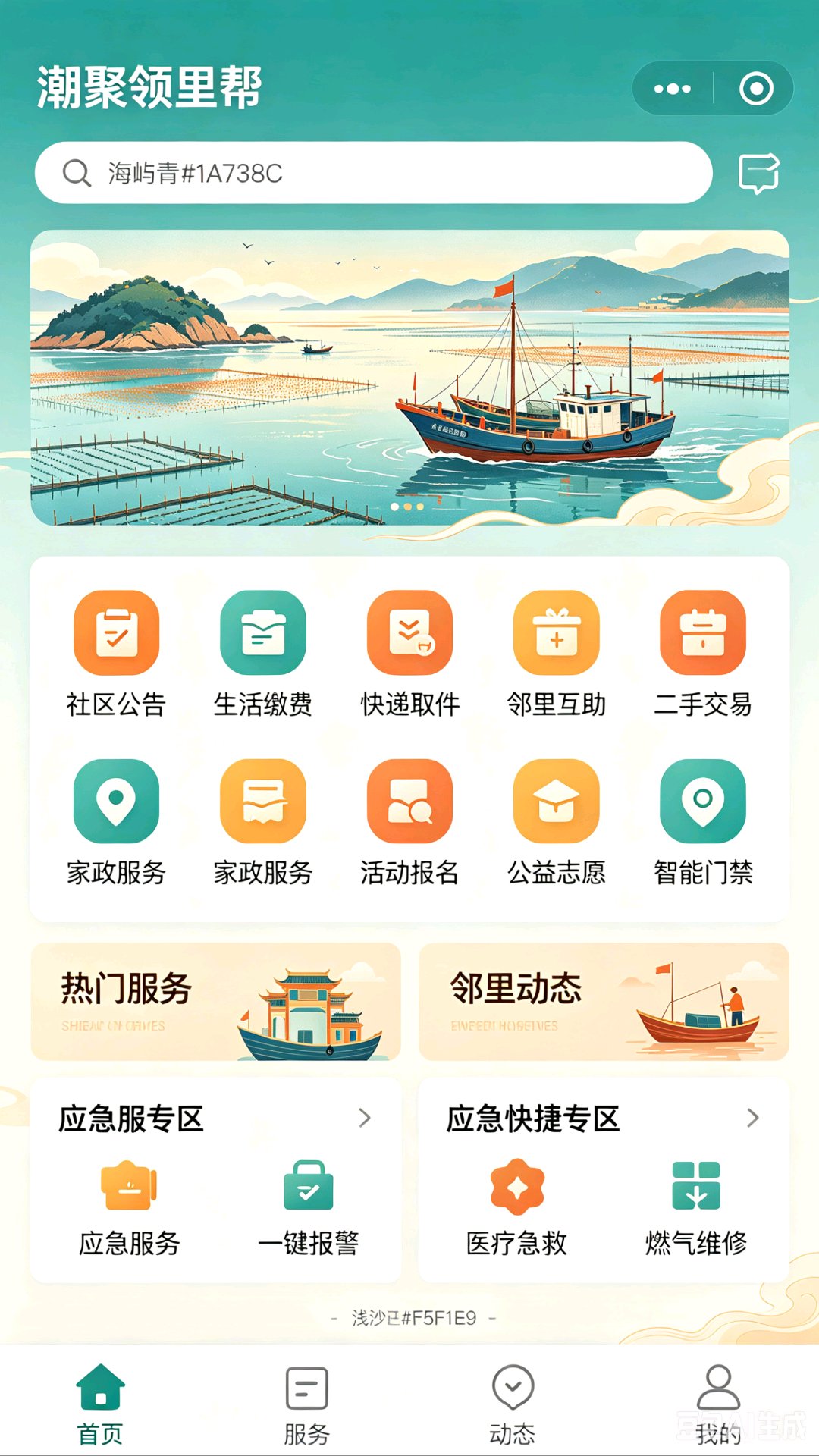819x1456 pixels.
Task: Open 智能门禁 smart access control
Action: [703, 822]
